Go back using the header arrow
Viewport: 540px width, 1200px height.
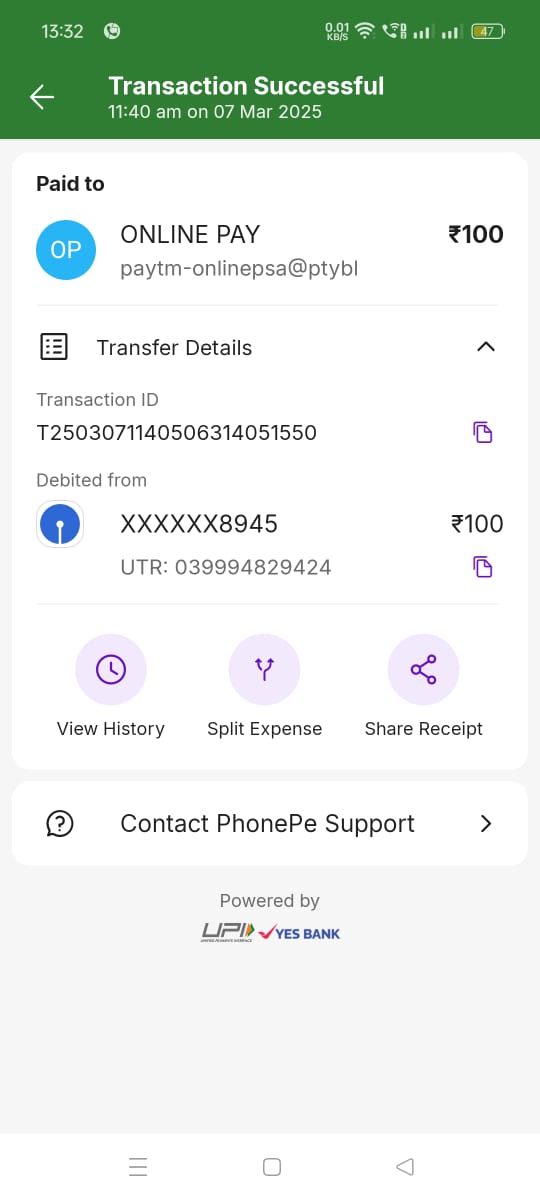[x=42, y=97]
